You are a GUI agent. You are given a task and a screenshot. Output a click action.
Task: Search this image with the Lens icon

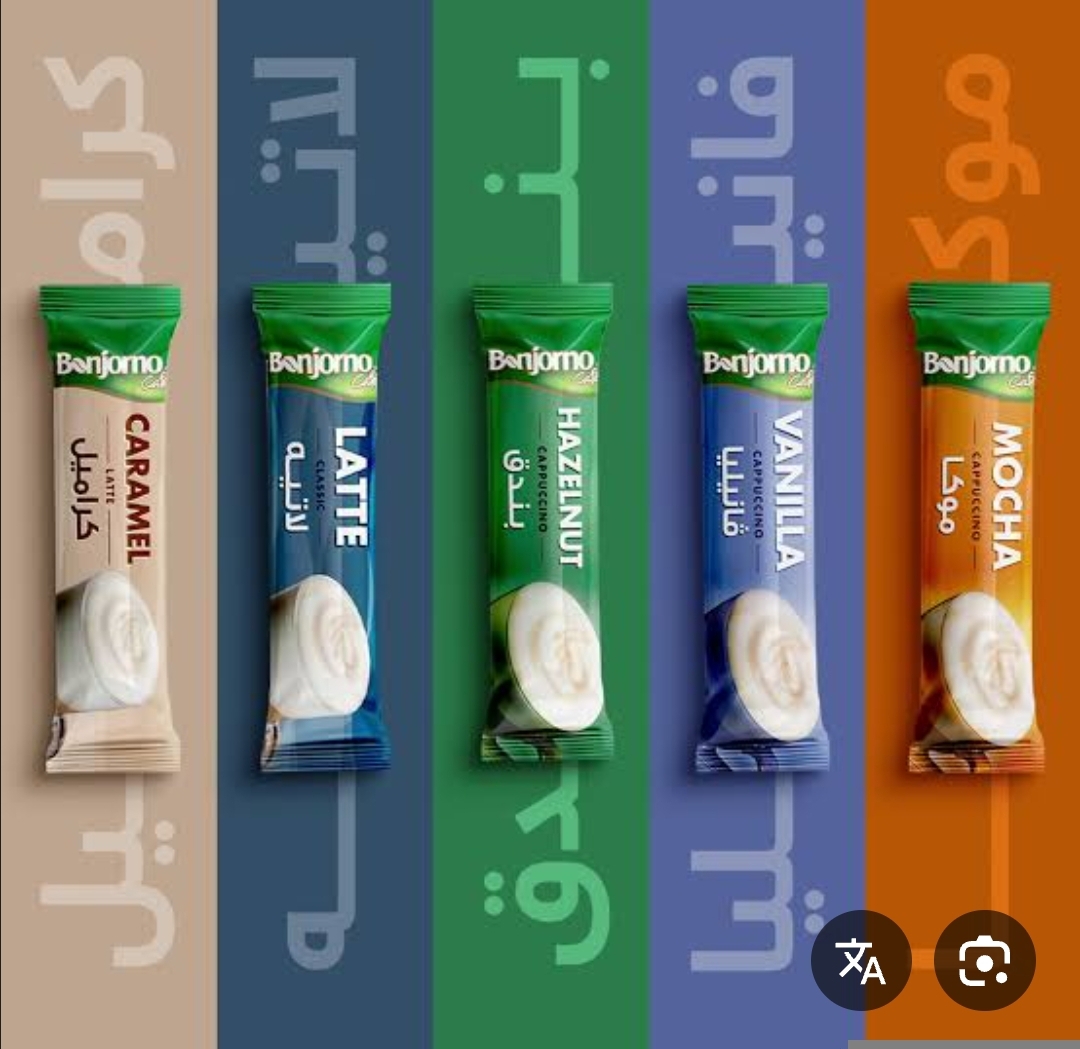coord(984,960)
